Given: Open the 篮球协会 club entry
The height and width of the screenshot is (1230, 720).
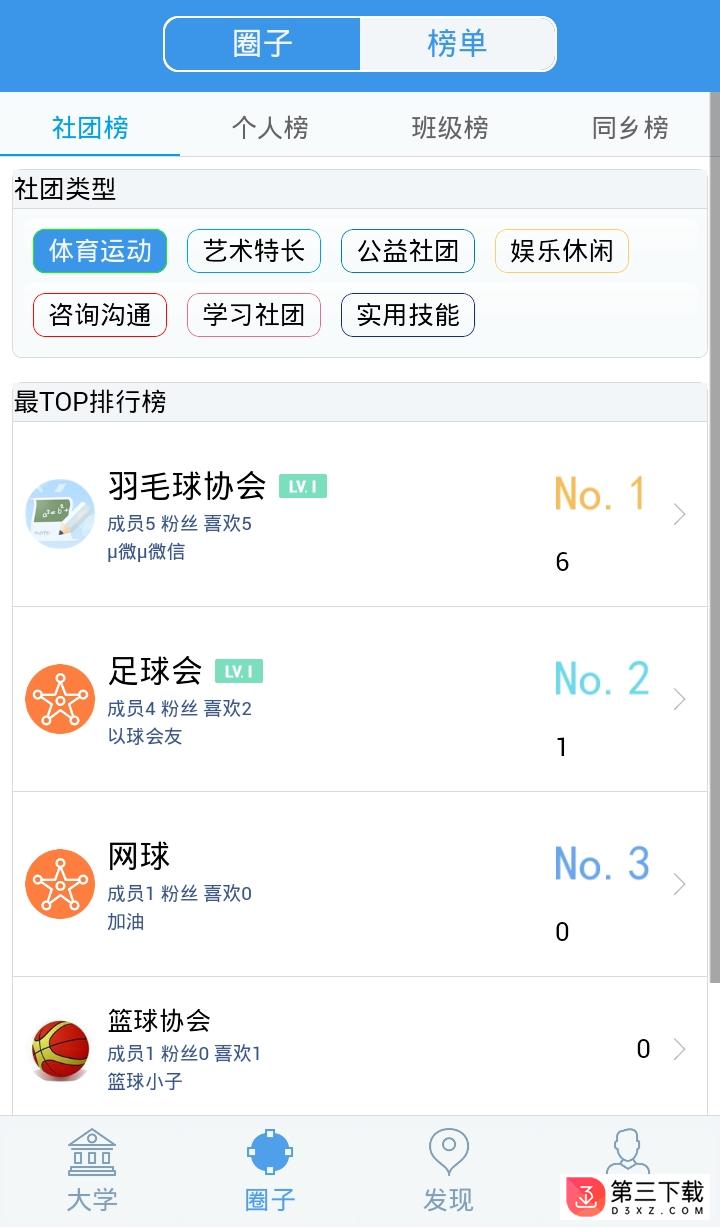Looking at the screenshot, I should (x=360, y=1048).
